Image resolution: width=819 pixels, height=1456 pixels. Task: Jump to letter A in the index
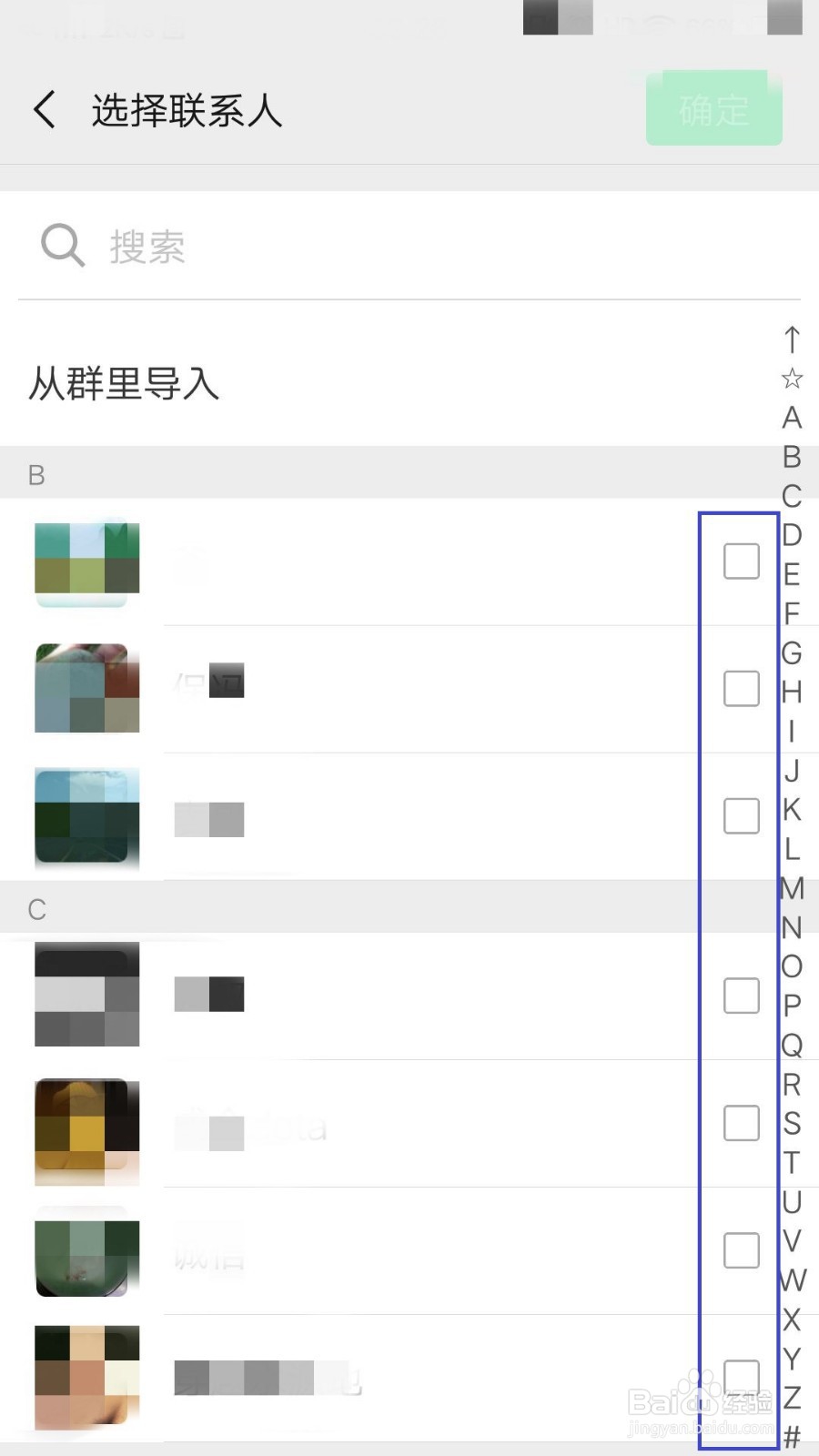coord(793,418)
